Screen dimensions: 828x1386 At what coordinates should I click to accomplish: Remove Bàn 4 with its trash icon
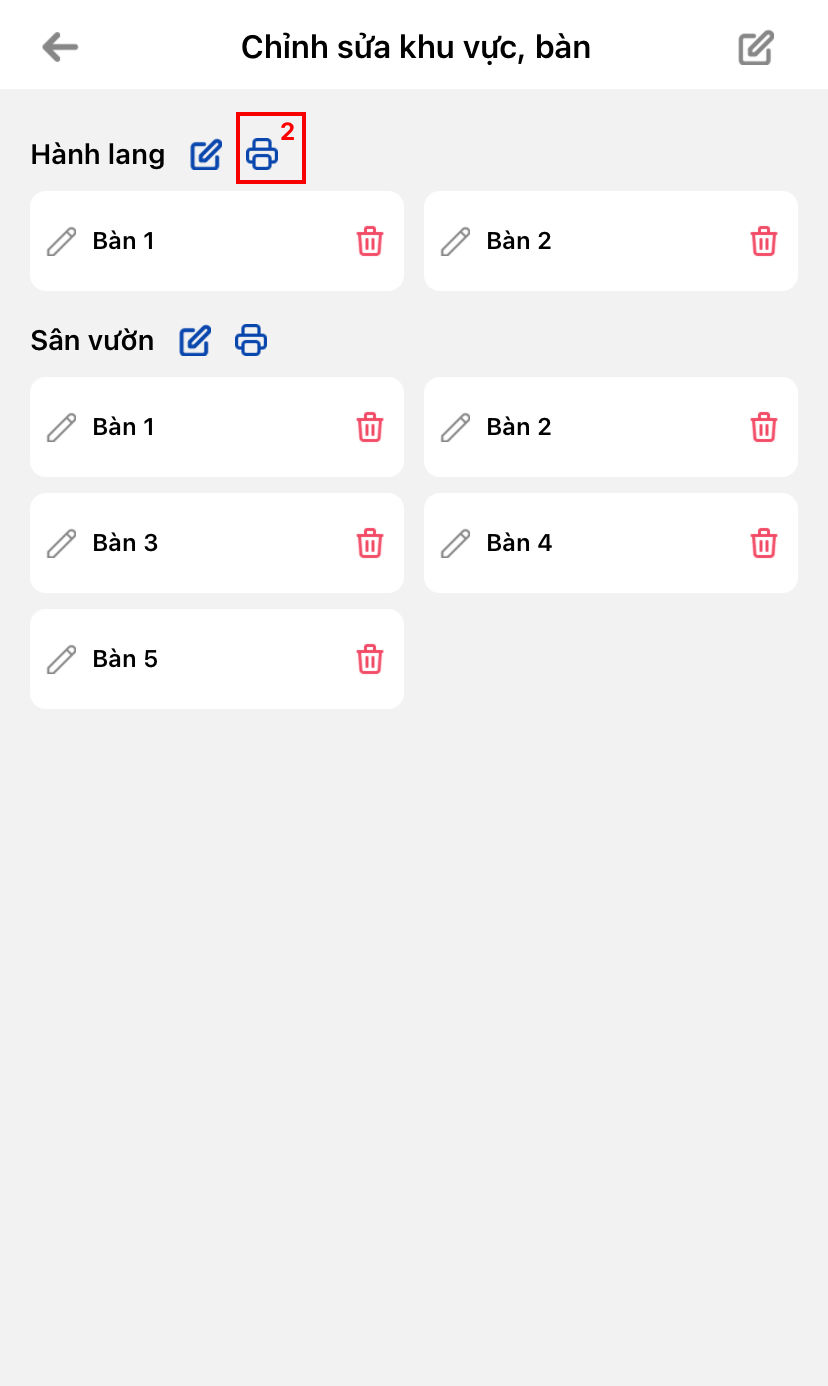coord(764,543)
